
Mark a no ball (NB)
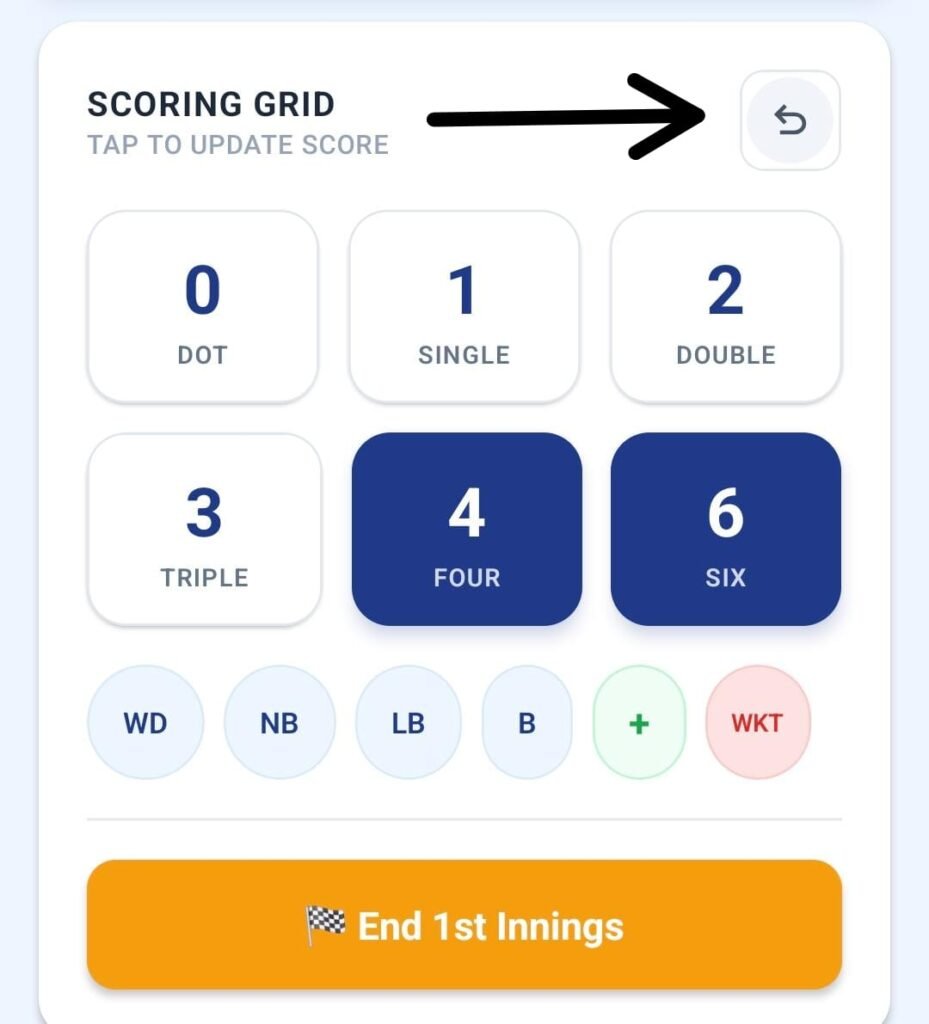(x=279, y=722)
